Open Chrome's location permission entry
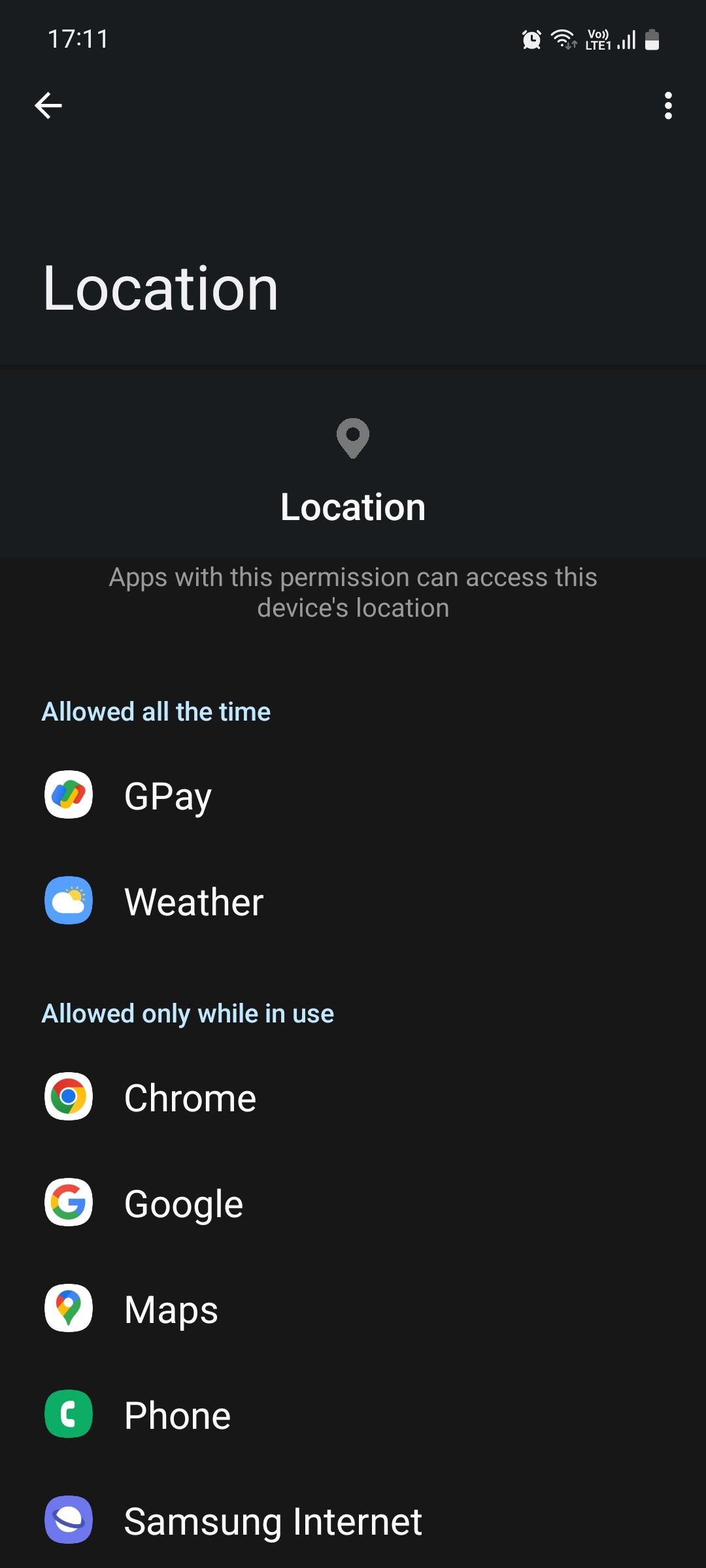The image size is (706, 1568). (190, 1098)
